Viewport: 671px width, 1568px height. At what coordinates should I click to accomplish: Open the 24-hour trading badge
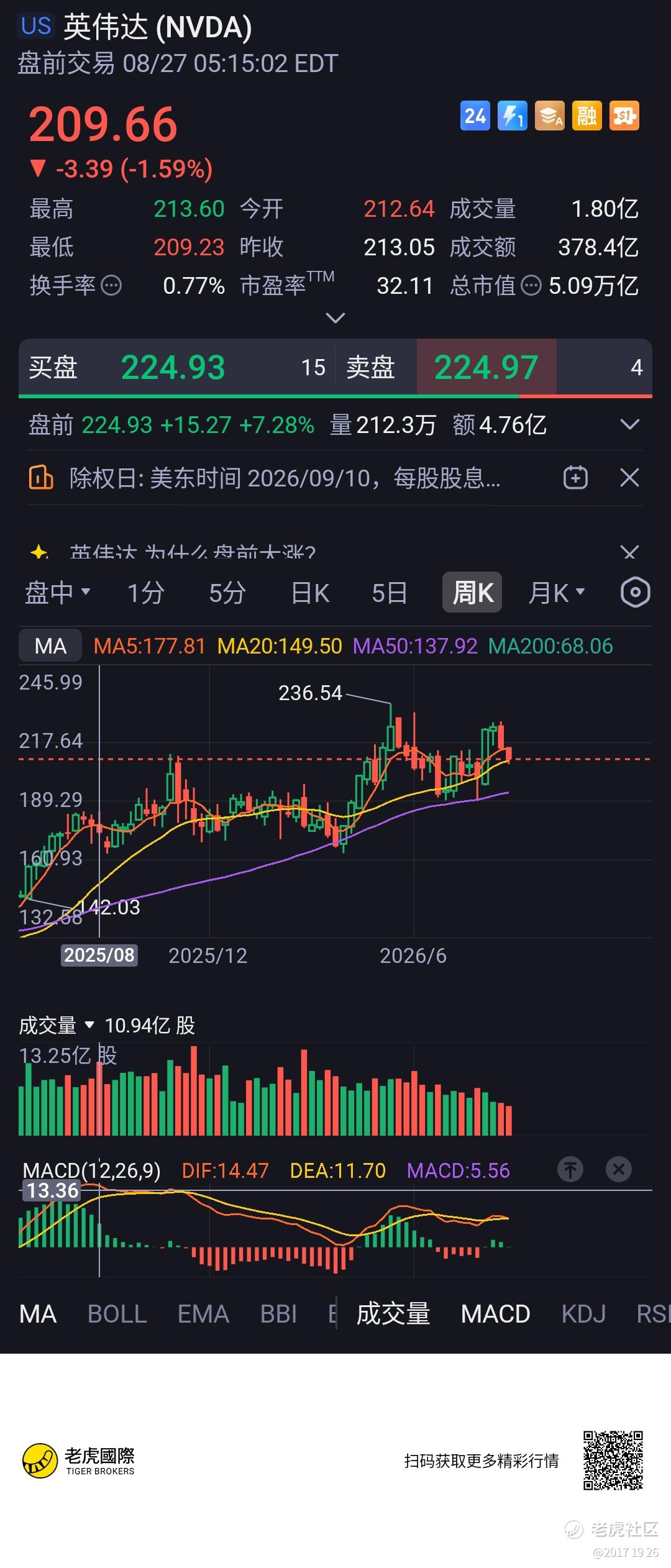pos(475,116)
